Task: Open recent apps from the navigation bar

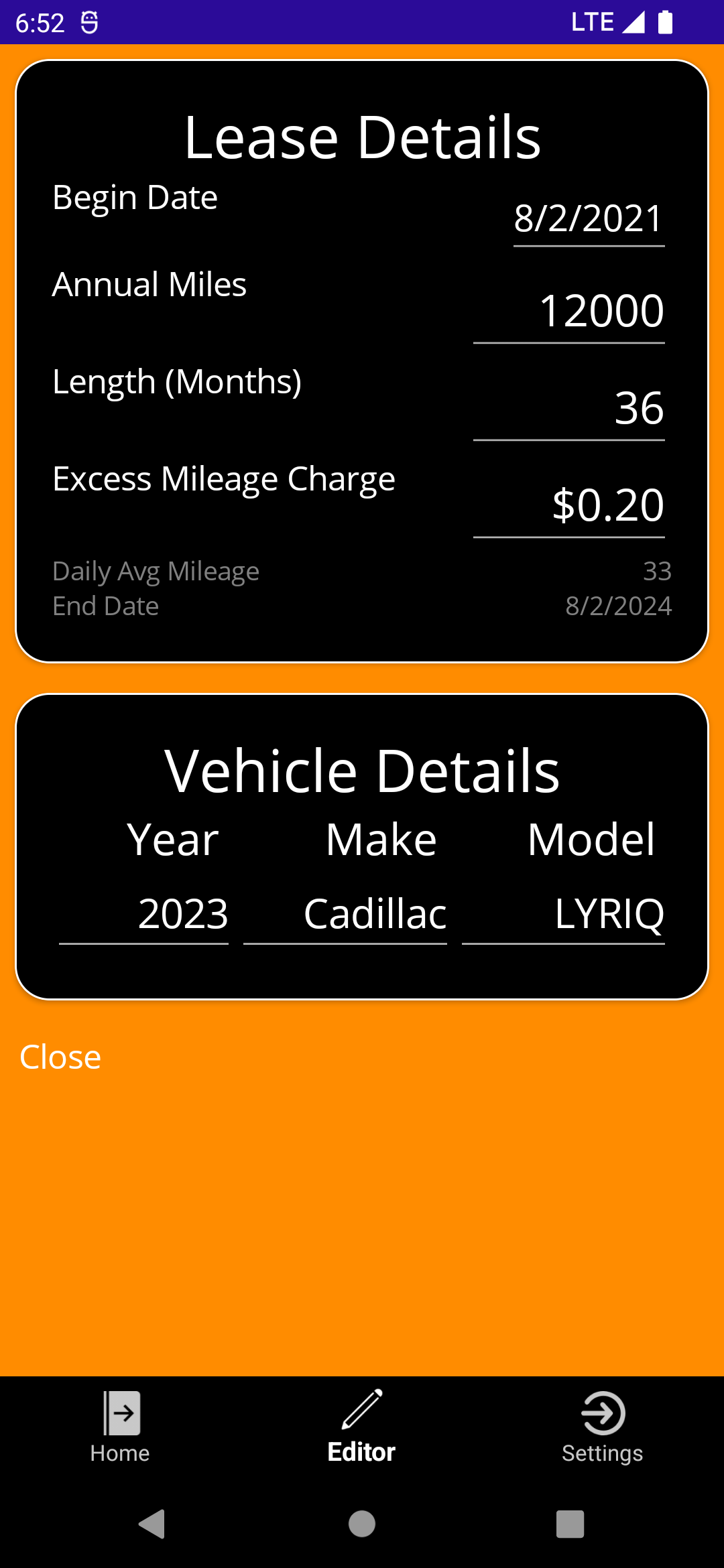Action: 570,1524
